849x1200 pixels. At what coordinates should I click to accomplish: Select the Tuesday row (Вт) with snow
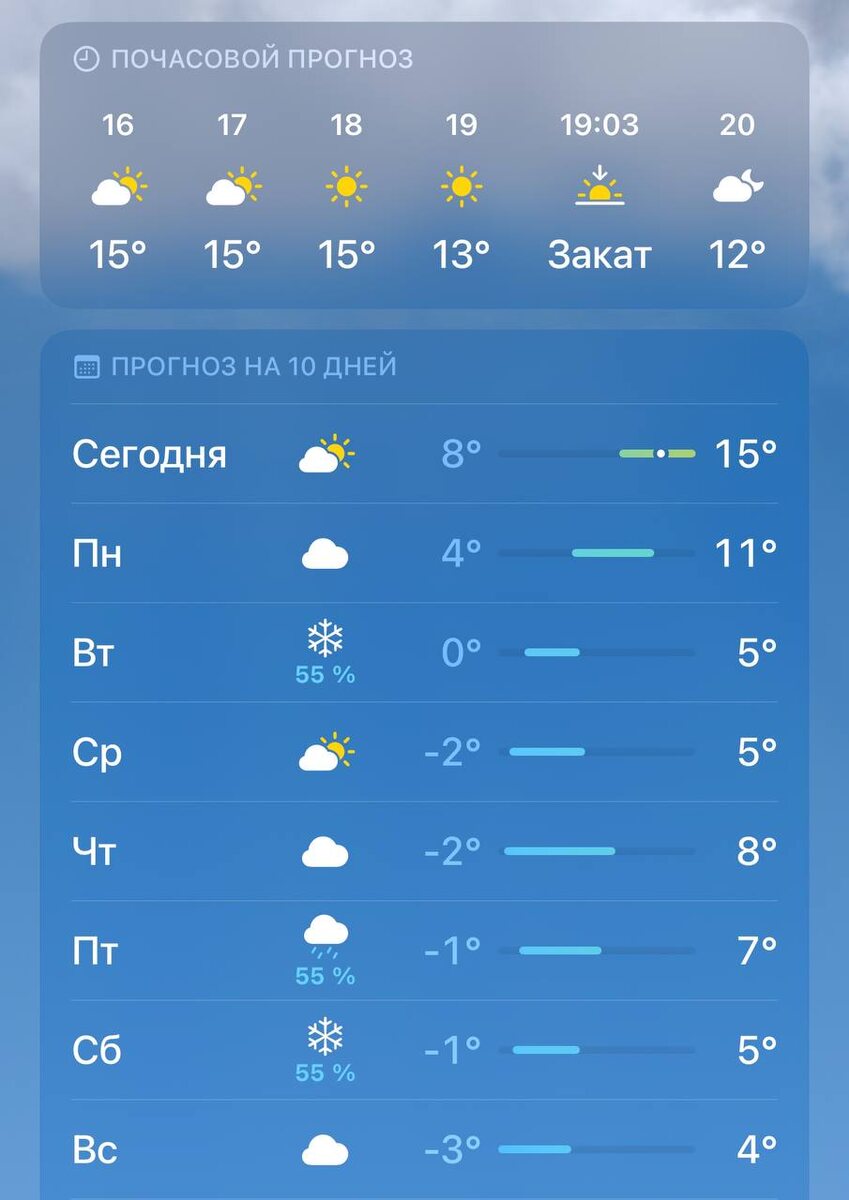point(424,652)
